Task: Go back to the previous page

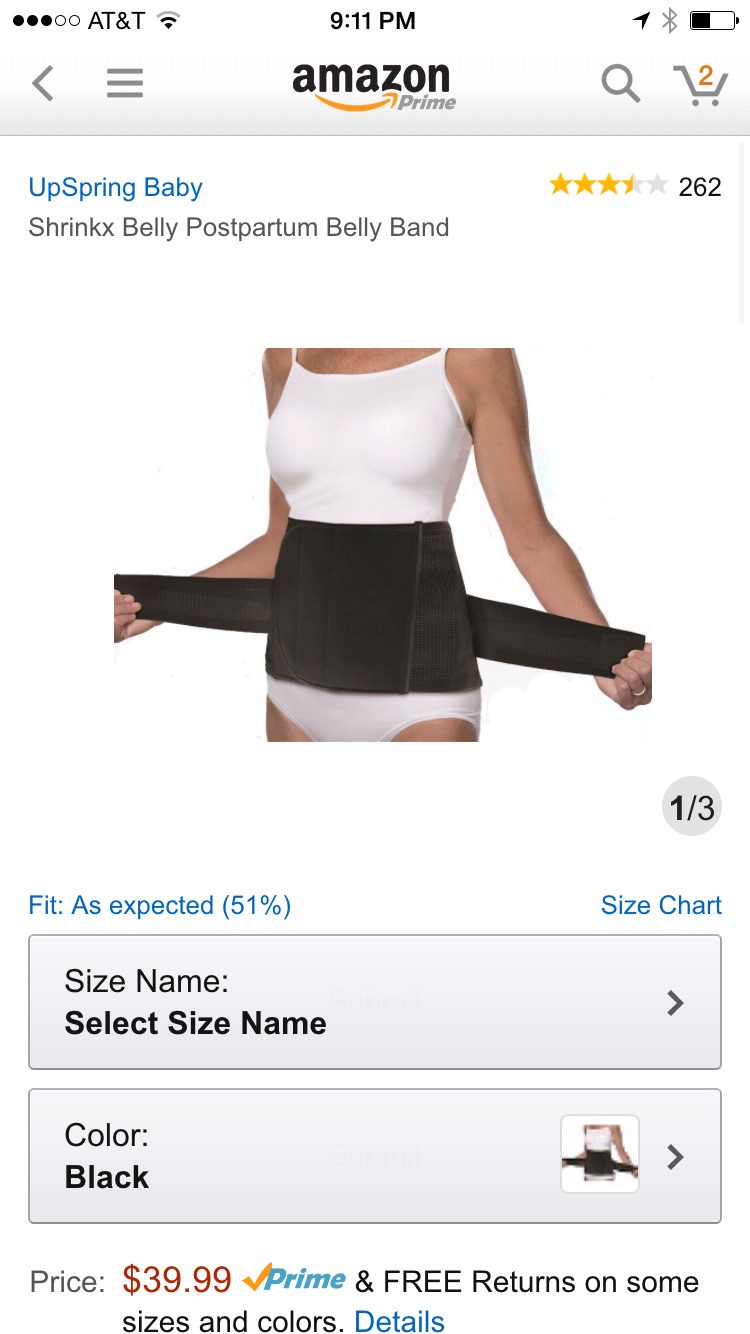Action: coord(42,83)
